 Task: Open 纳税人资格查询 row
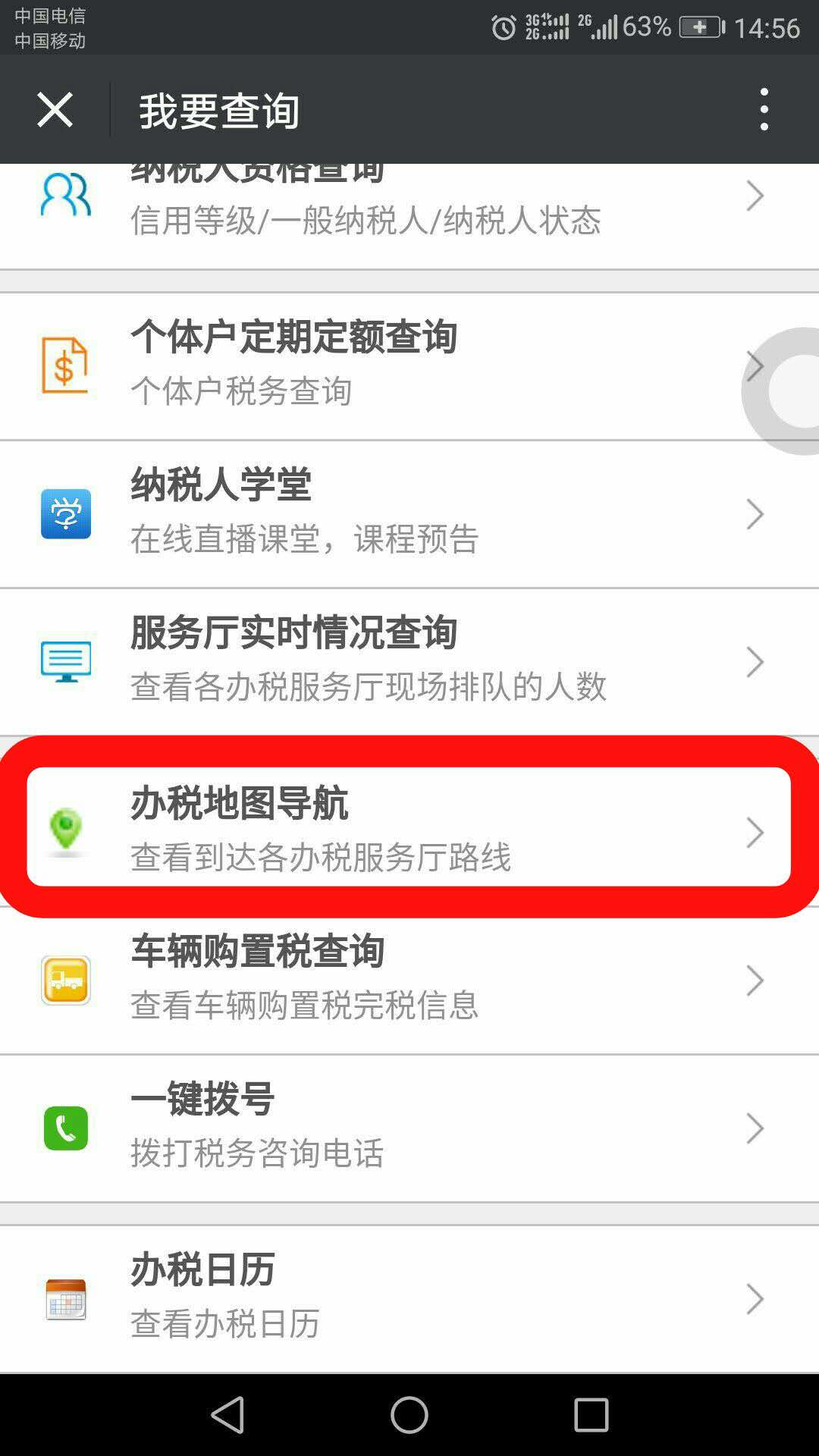(x=409, y=216)
